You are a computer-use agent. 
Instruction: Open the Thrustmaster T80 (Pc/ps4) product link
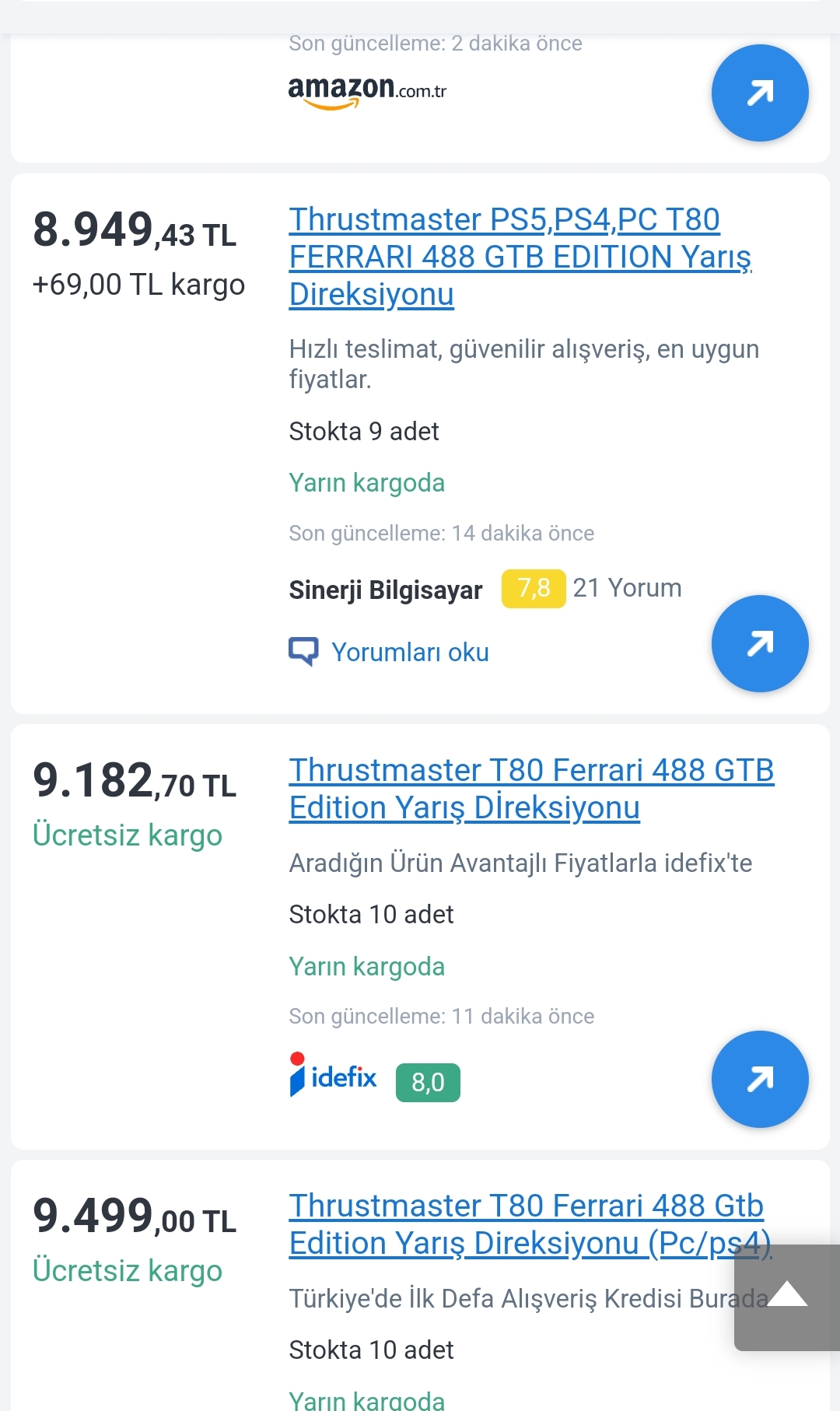point(529,1224)
